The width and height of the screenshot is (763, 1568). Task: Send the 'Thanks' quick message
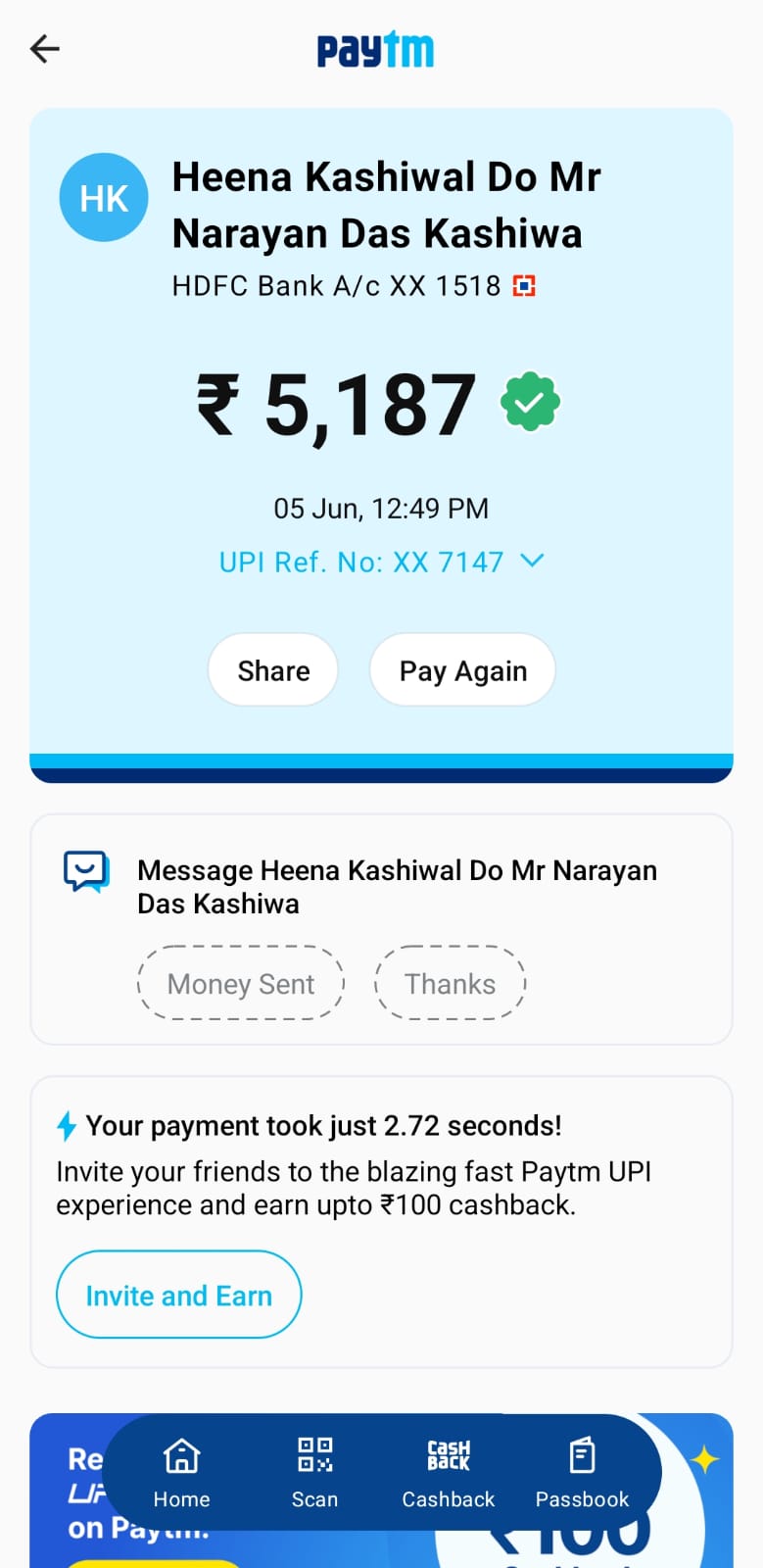click(x=450, y=983)
